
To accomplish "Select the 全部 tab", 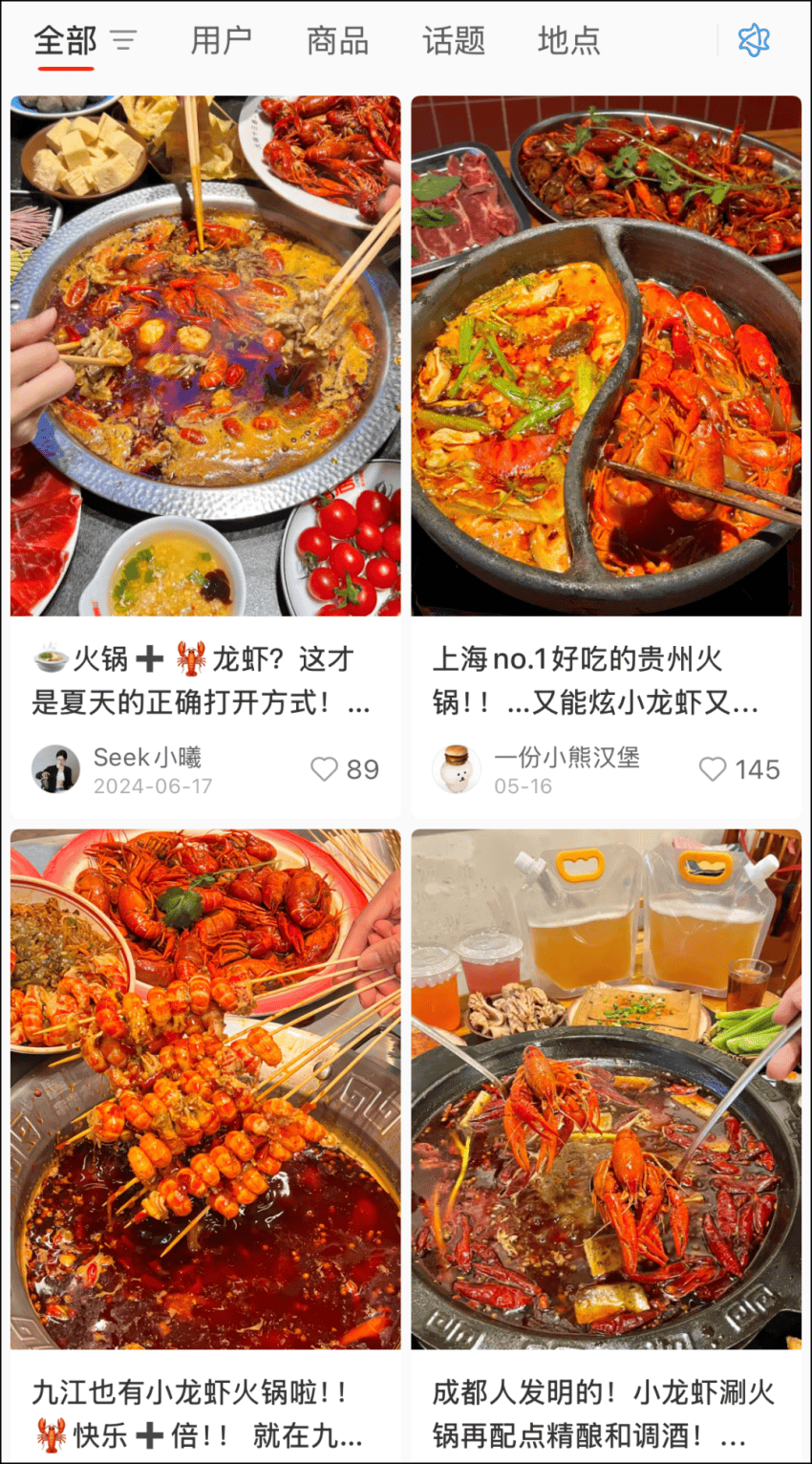I will (65, 41).
